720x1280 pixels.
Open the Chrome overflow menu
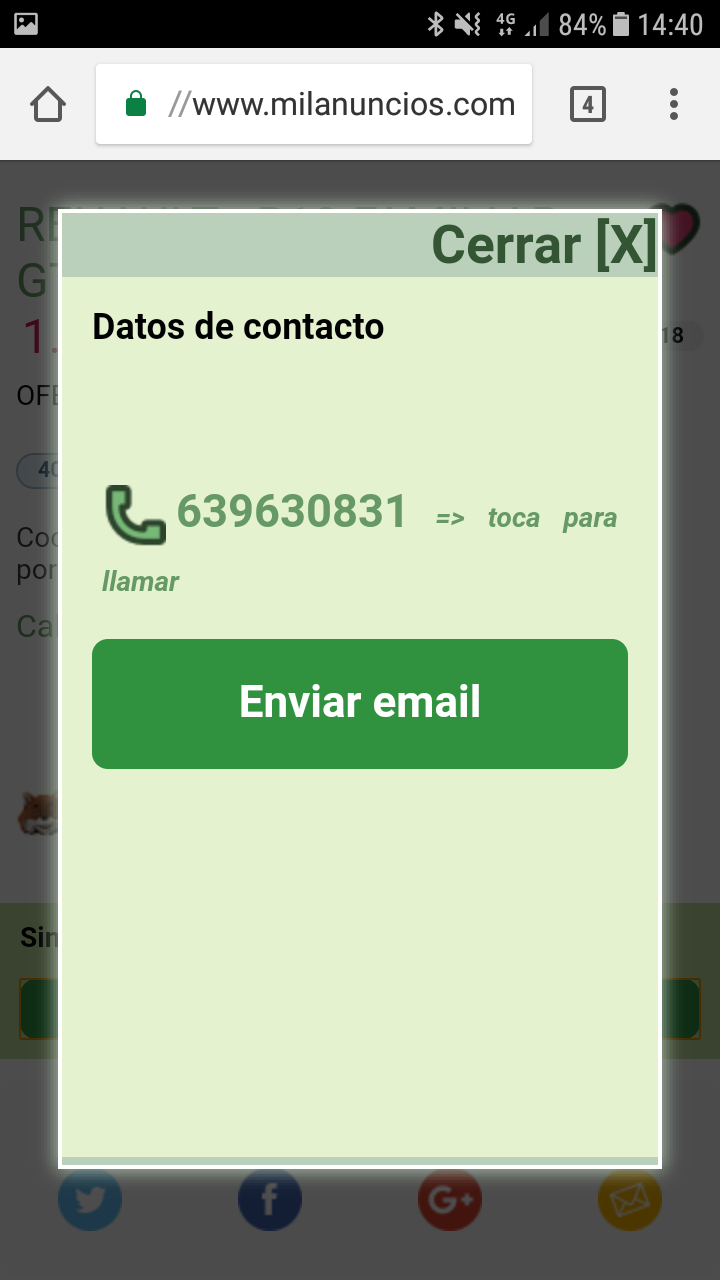click(674, 104)
